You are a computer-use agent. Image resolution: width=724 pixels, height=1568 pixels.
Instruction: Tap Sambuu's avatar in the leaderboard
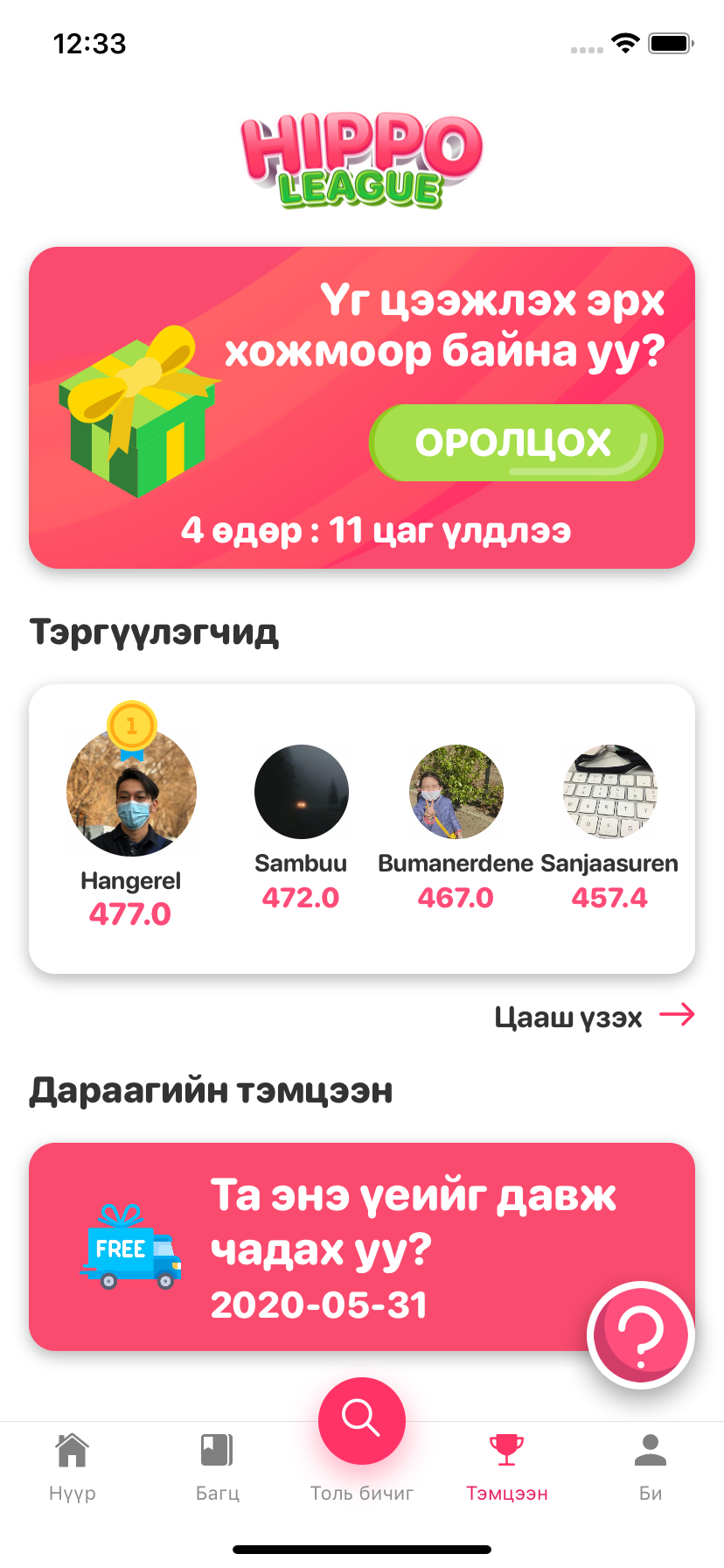[301, 791]
